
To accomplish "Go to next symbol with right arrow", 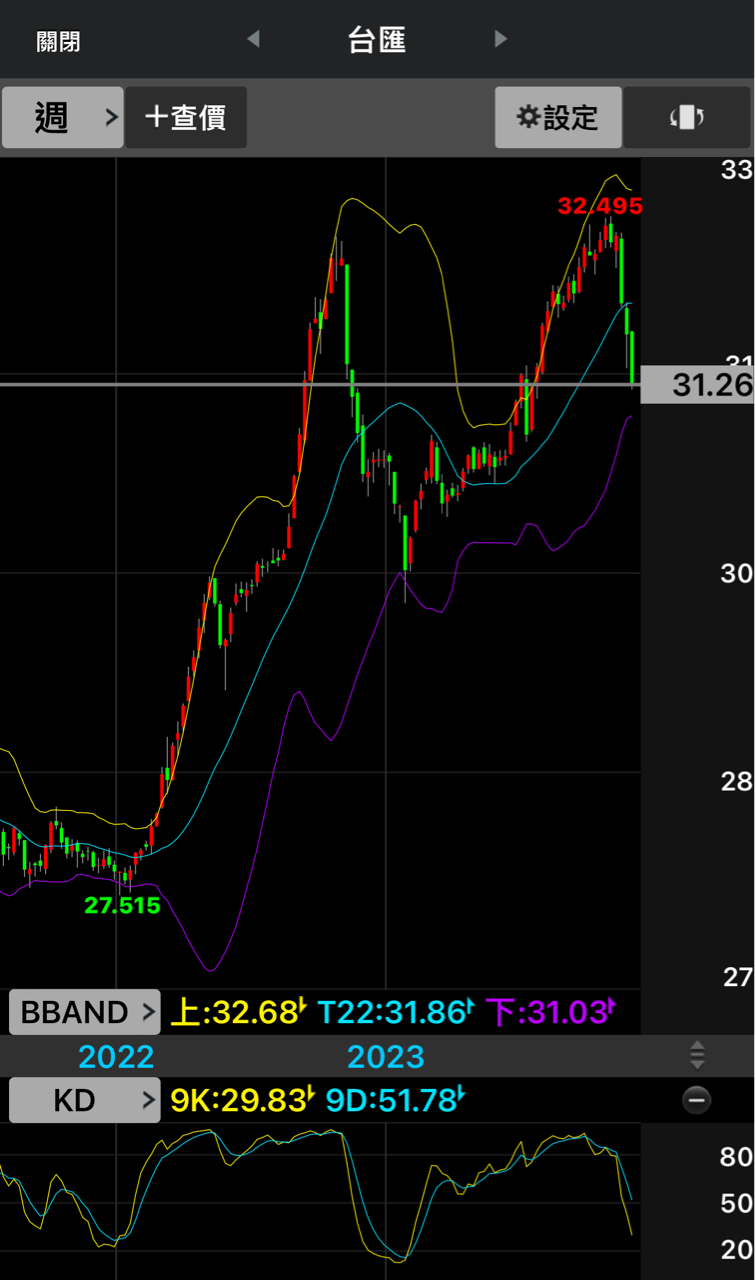I will [501, 39].
